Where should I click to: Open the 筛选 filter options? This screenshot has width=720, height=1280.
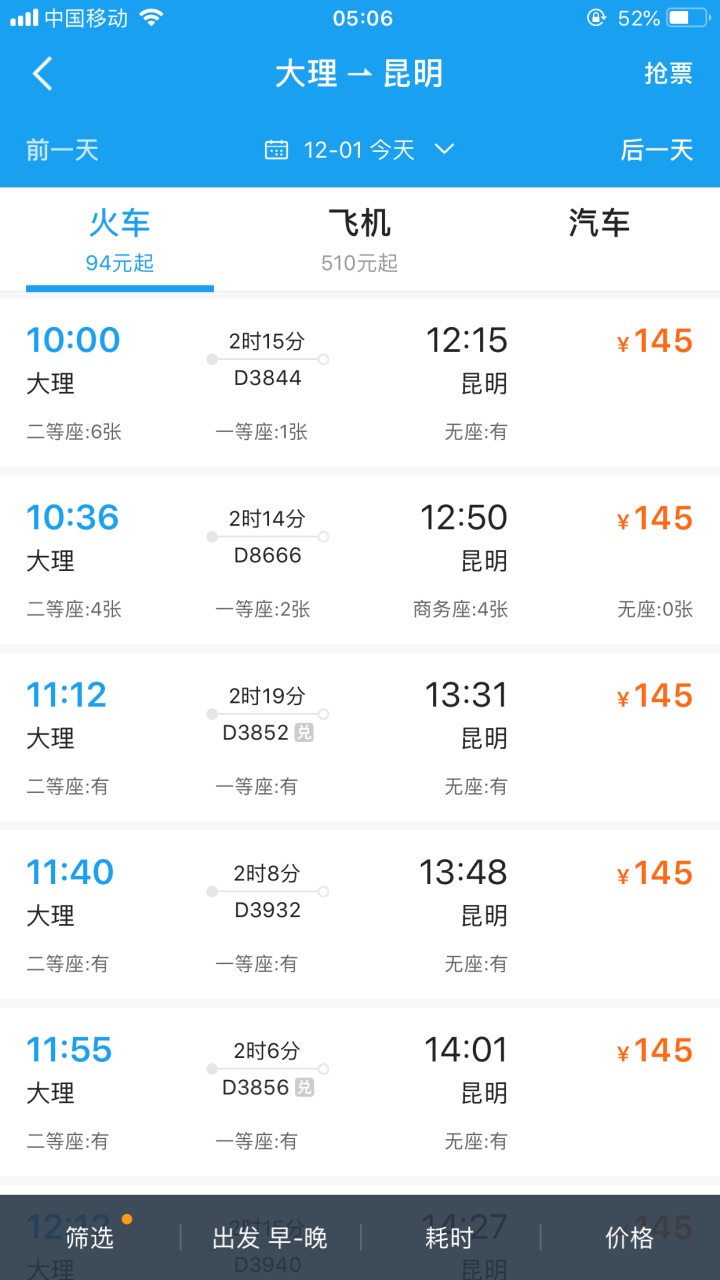pyautogui.click(x=90, y=1238)
